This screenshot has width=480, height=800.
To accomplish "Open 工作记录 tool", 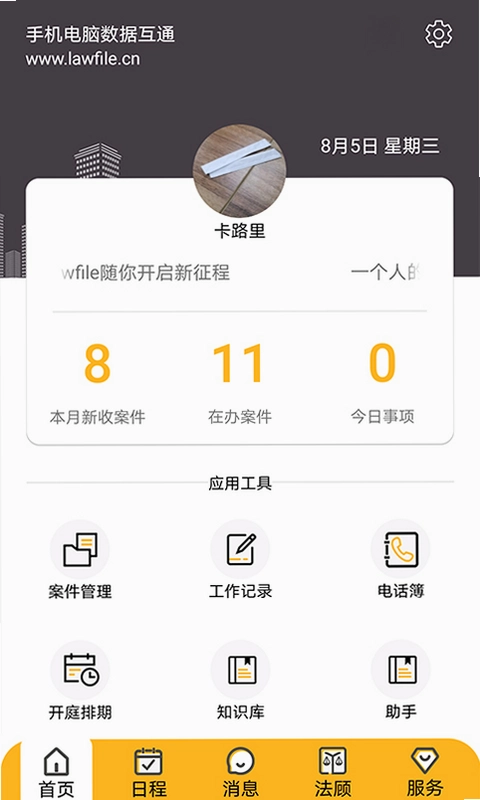I will pos(240,560).
